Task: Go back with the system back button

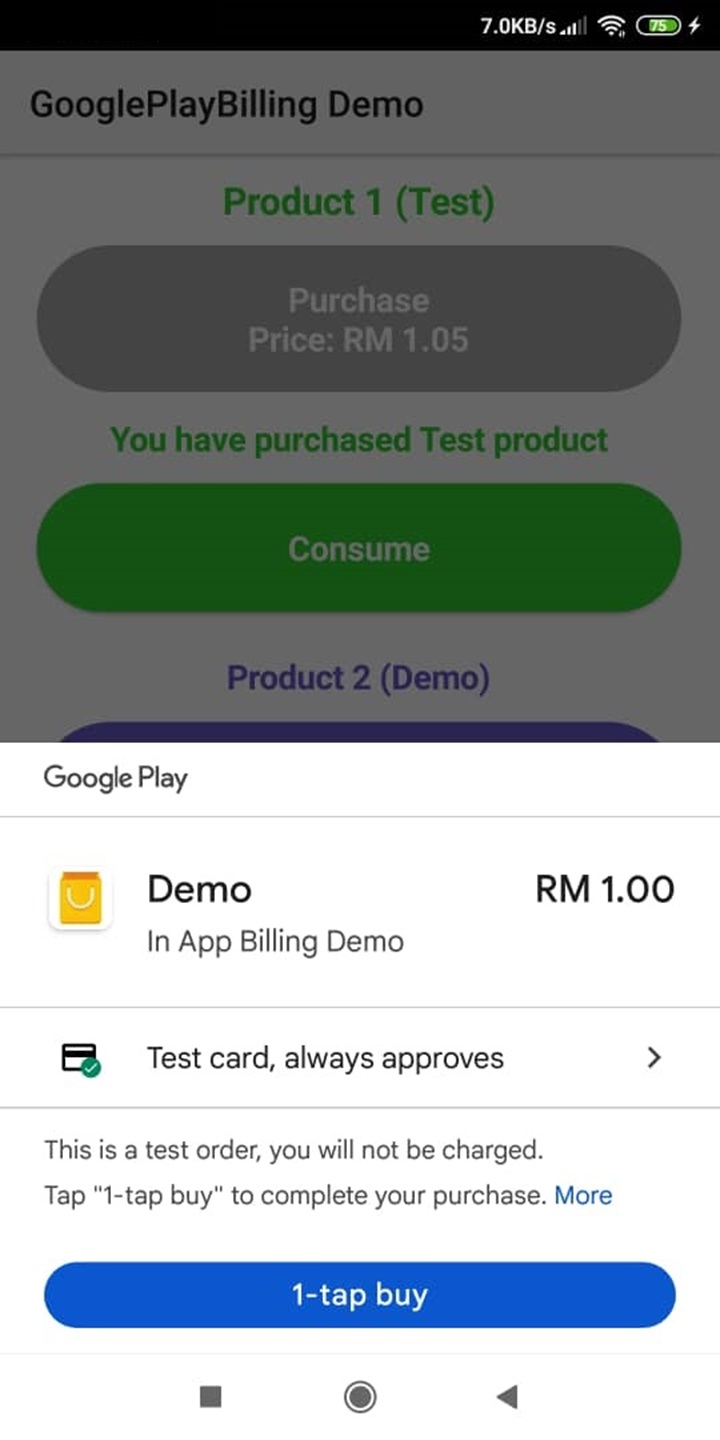Action: tap(508, 1397)
